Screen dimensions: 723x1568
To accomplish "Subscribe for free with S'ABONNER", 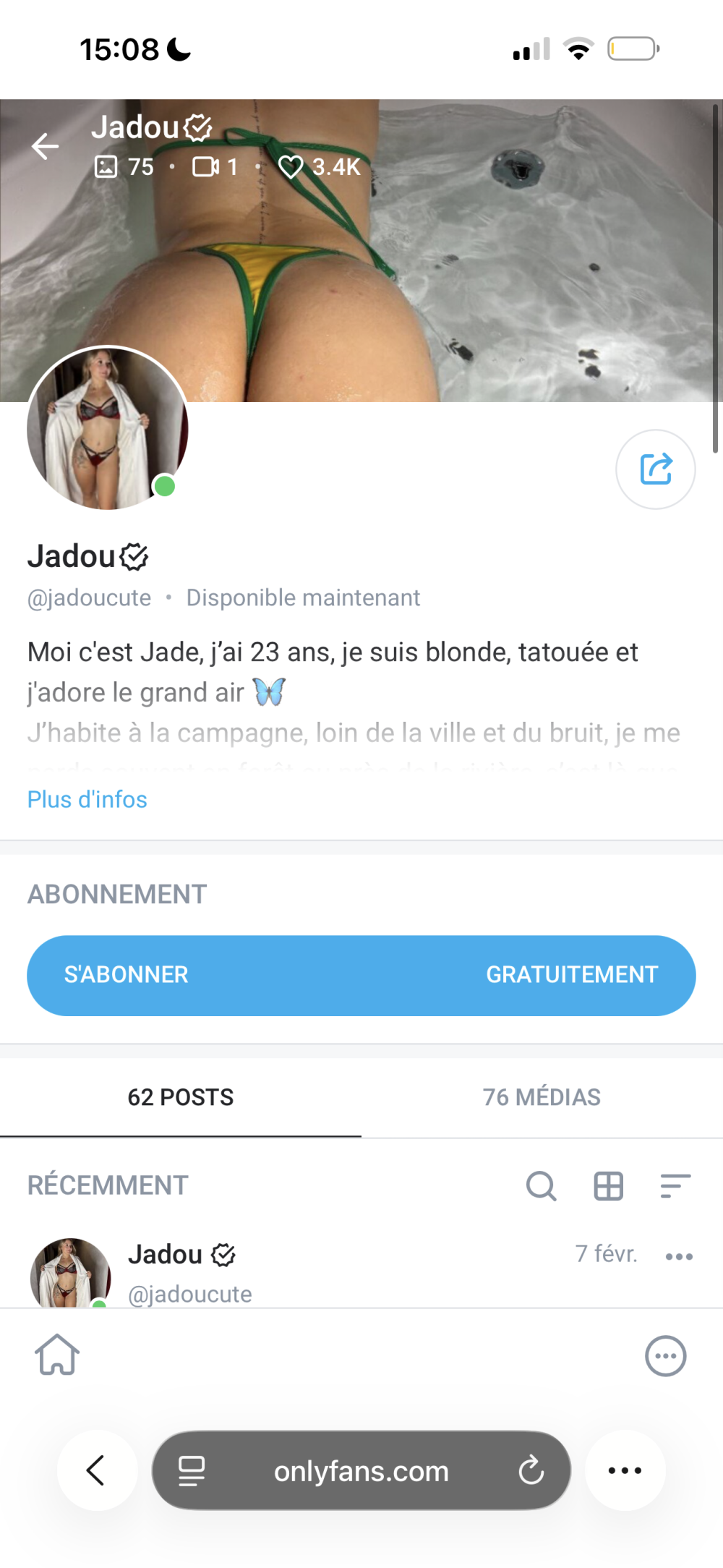I will pos(361,975).
